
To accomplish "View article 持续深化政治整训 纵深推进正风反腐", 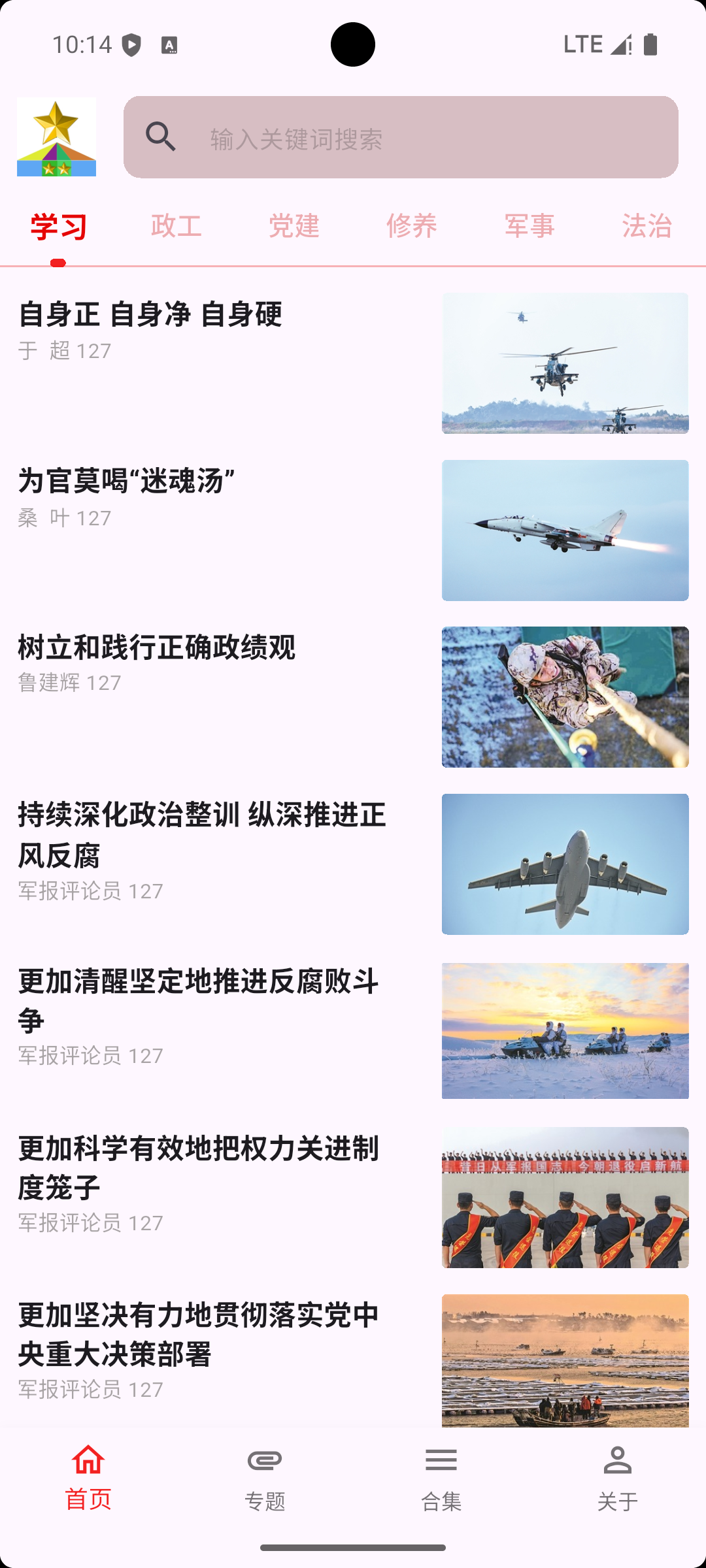I will pos(201,835).
